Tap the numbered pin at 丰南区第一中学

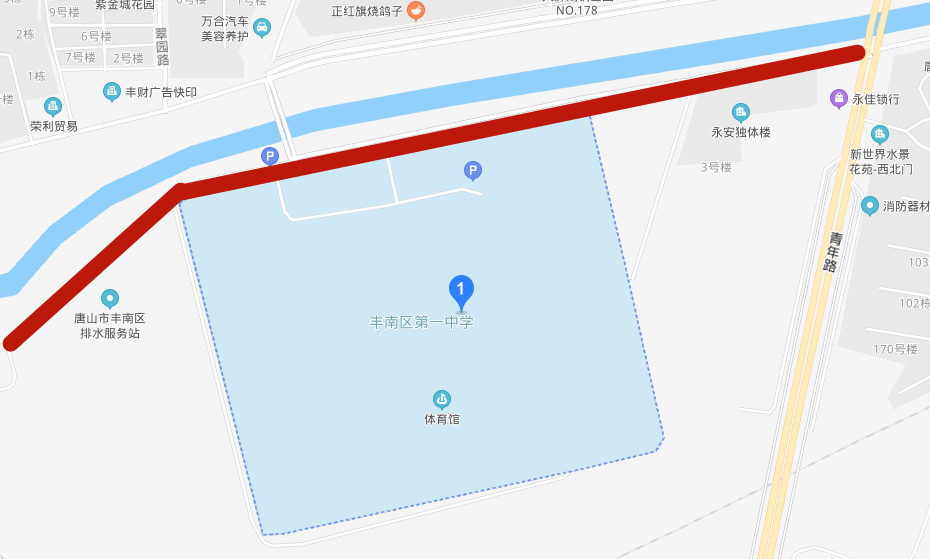[460, 291]
